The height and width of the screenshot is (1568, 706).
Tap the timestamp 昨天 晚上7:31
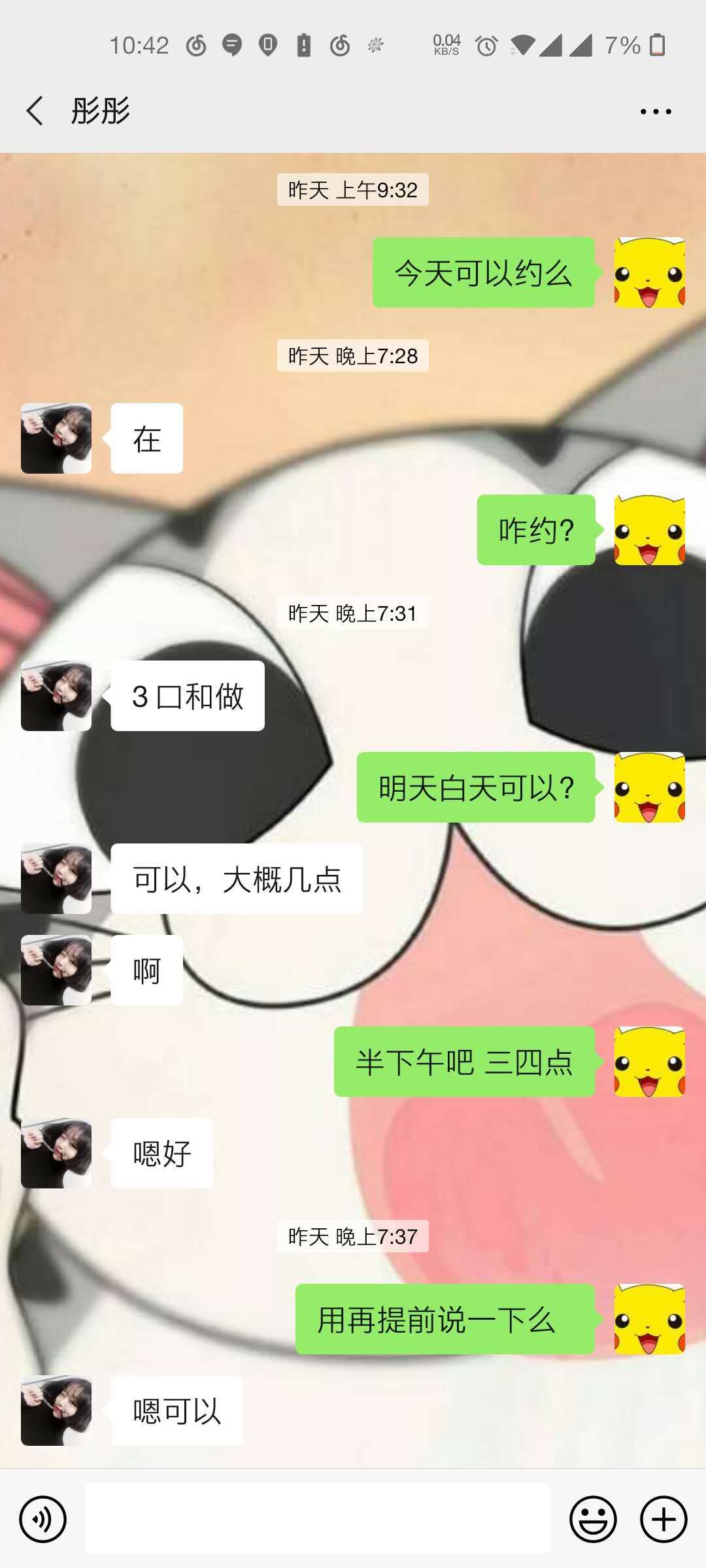pos(353,613)
